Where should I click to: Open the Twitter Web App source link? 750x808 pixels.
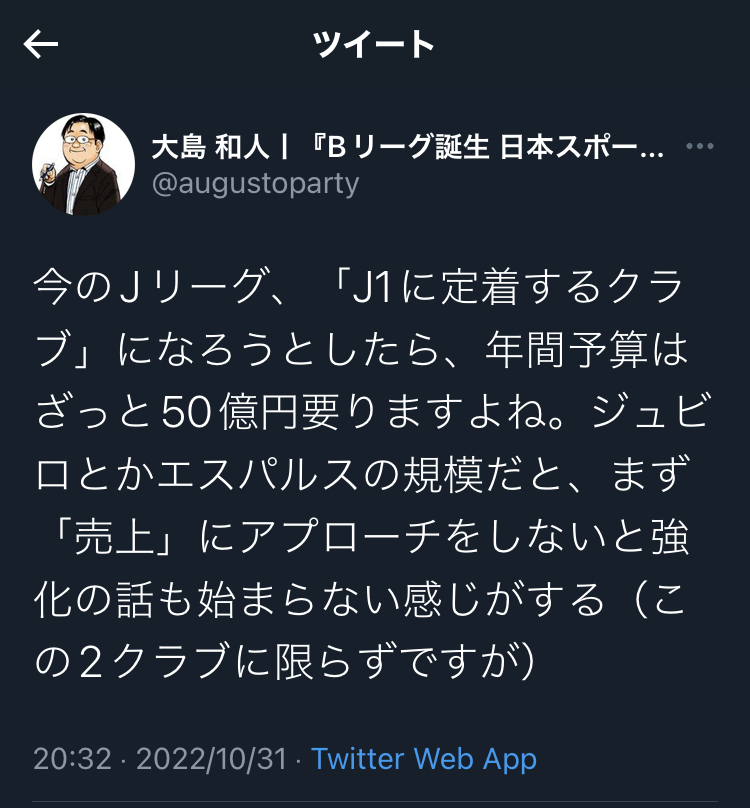(424, 759)
